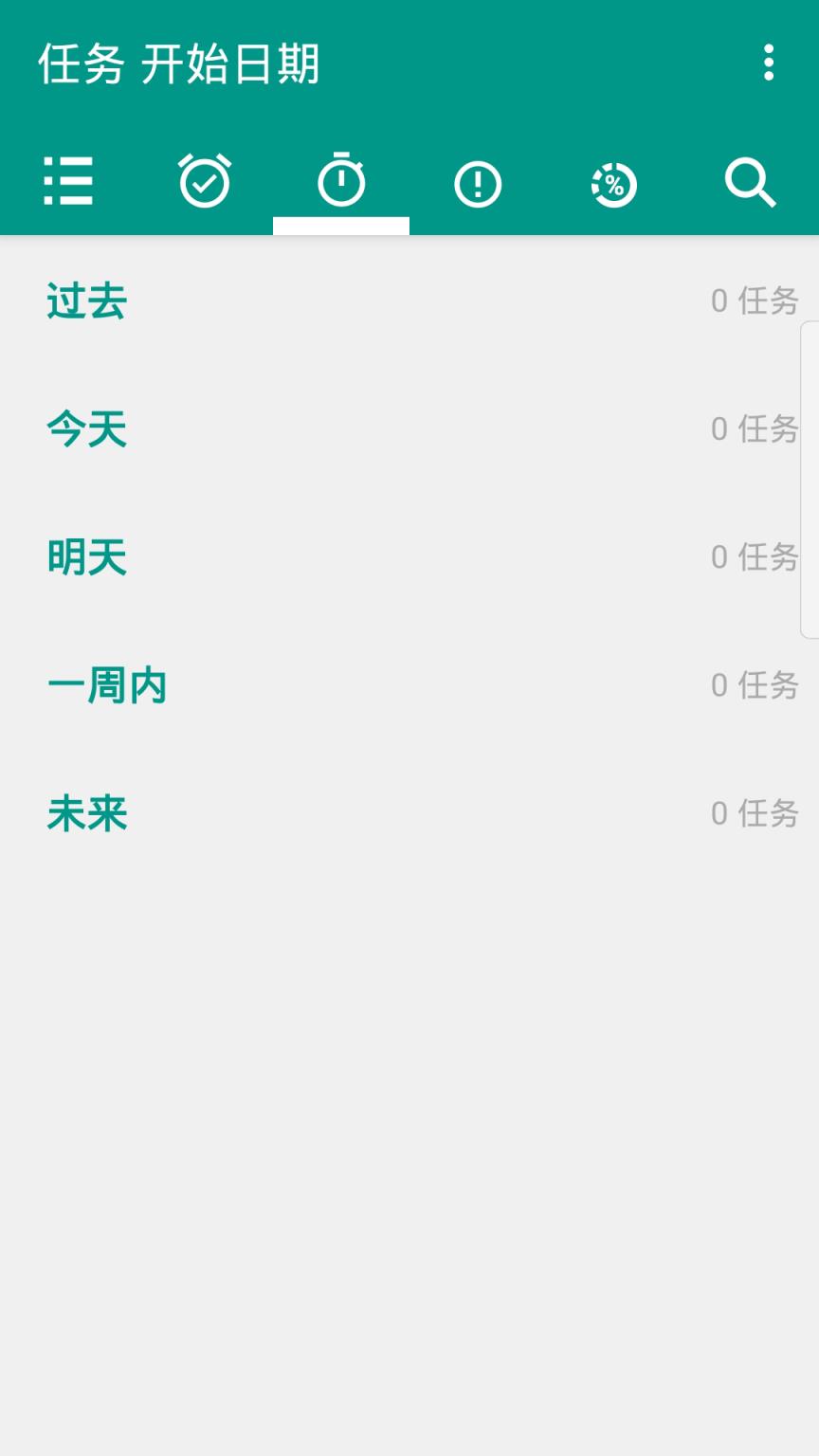
Task: Open the priority (exclamation) view
Action: tap(478, 182)
